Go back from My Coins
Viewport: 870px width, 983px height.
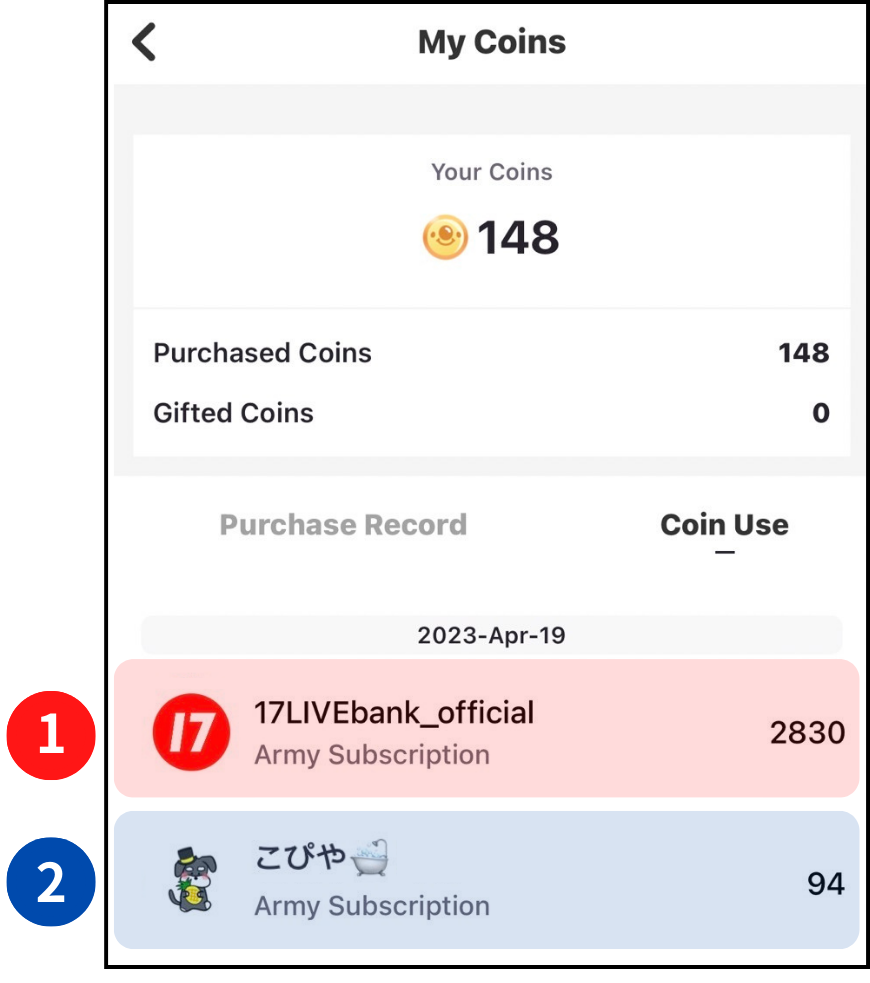point(145,43)
